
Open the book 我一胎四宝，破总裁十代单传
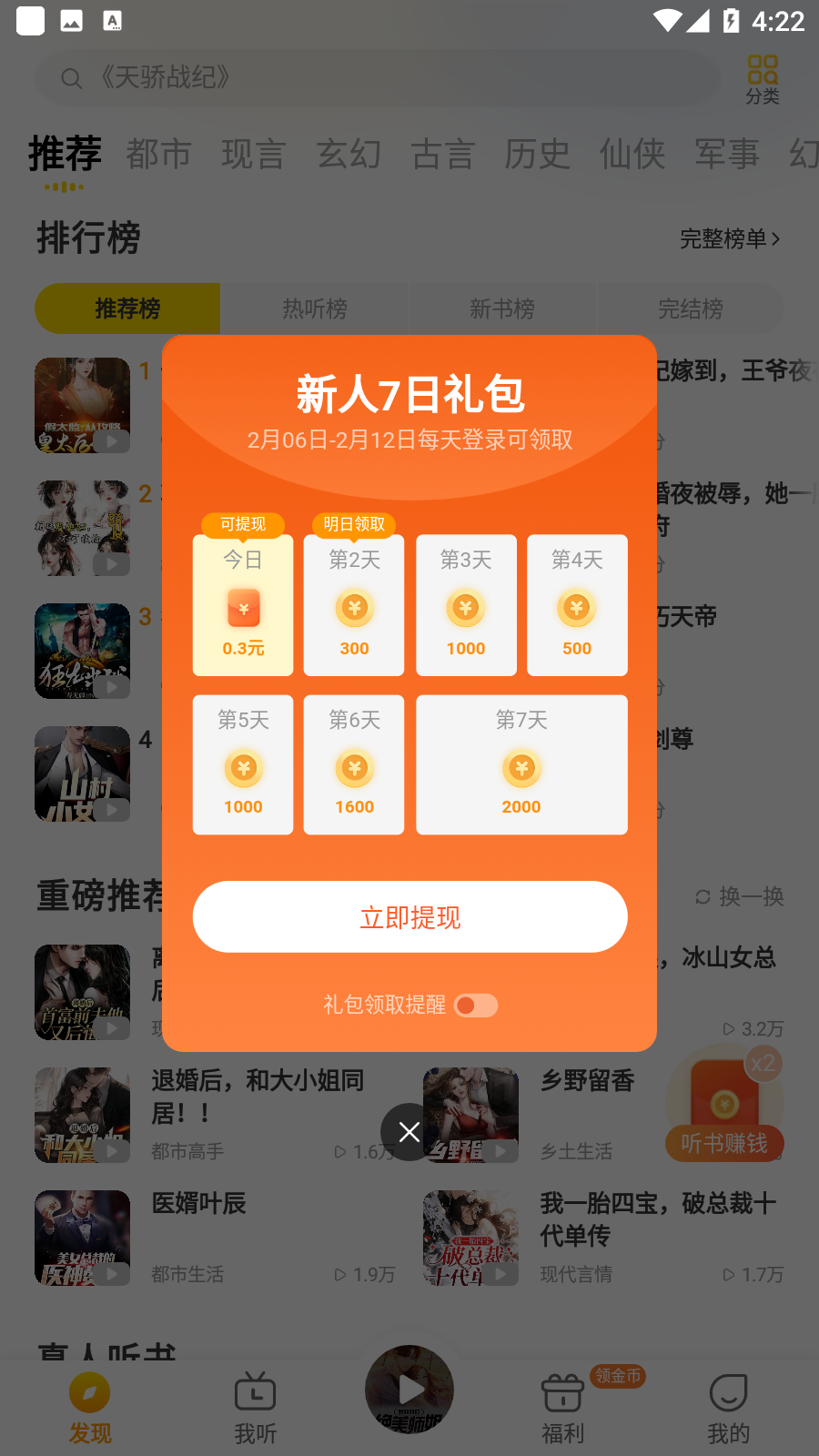point(657,1219)
